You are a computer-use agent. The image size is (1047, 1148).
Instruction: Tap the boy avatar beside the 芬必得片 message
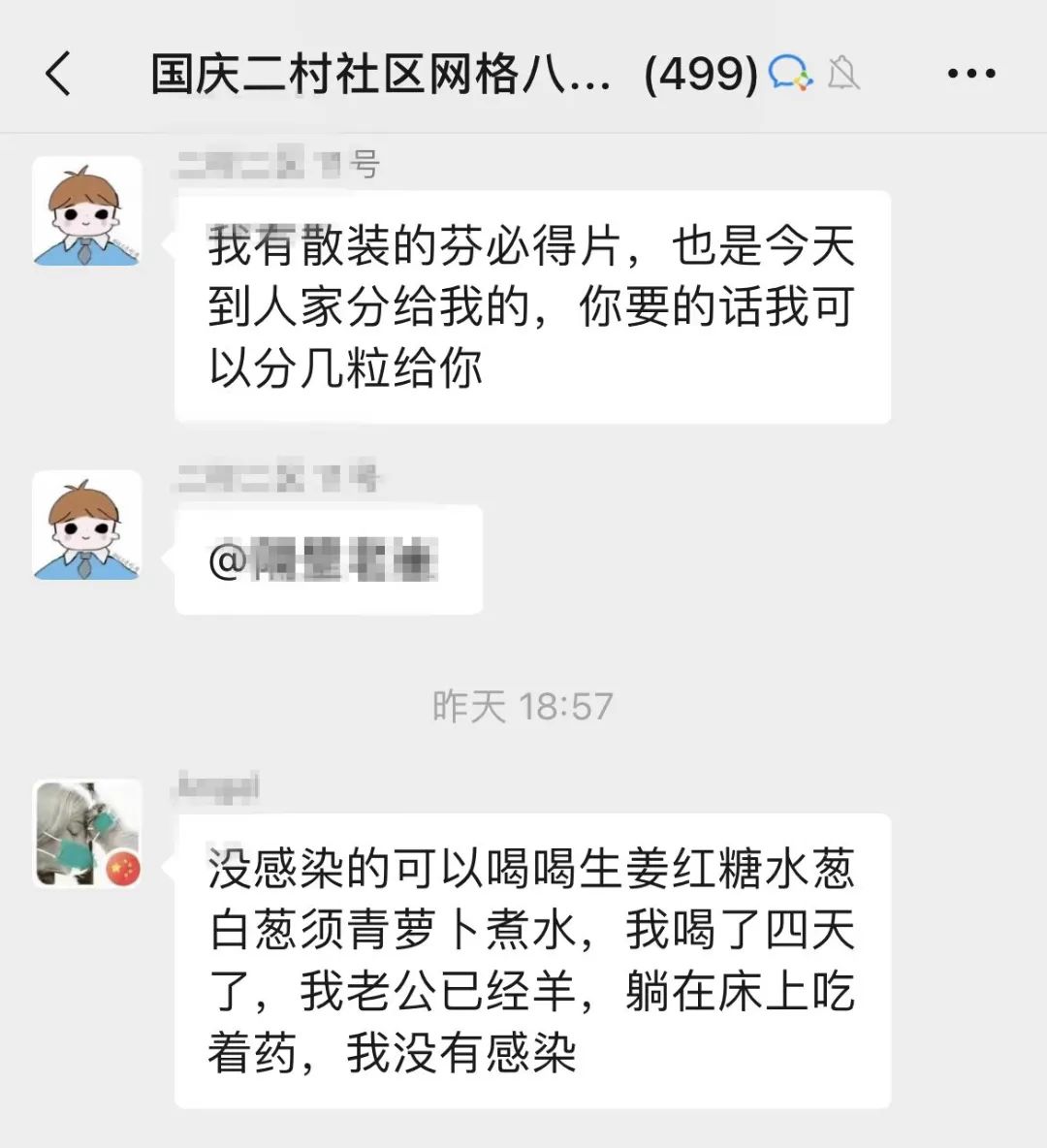87,210
